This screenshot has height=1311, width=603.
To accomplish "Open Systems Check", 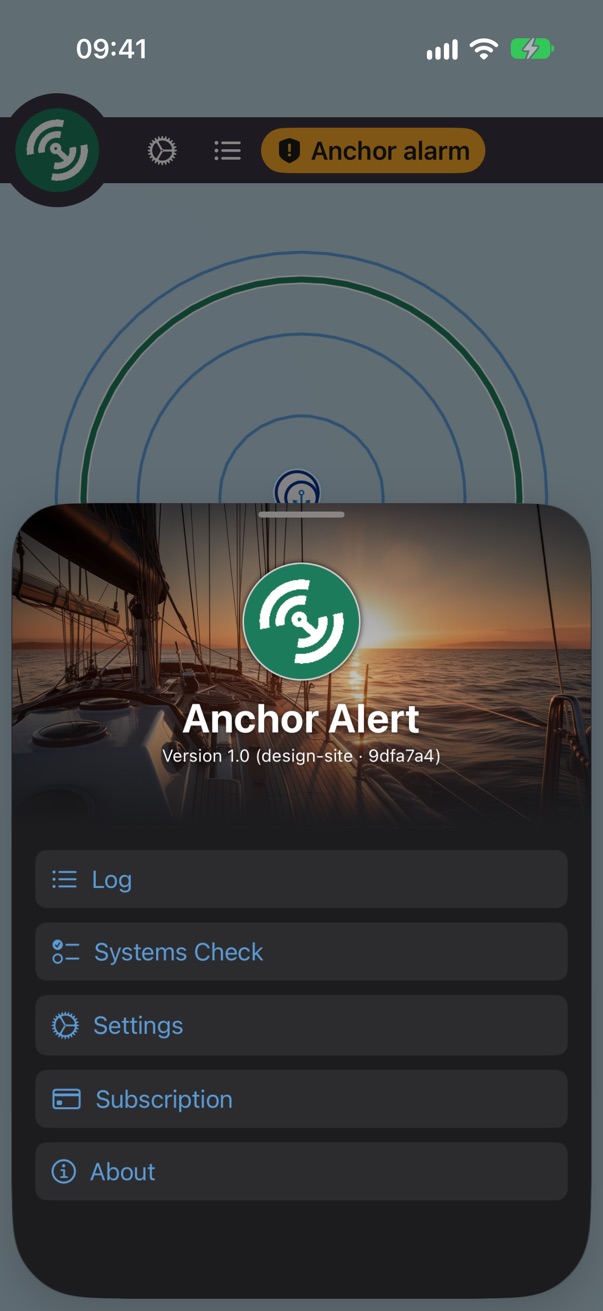I will coord(301,952).
